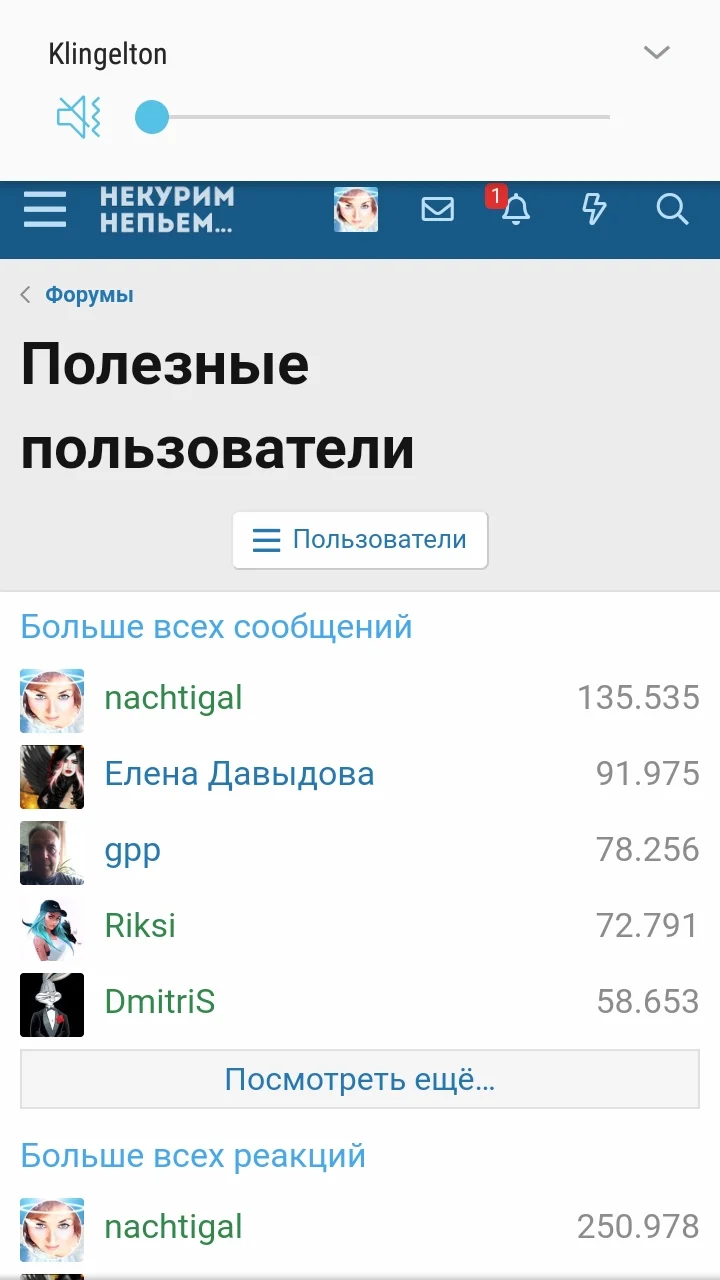Collapse the Klingelton panel with the chevron
Viewport: 720px width, 1280px height.
point(657,52)
